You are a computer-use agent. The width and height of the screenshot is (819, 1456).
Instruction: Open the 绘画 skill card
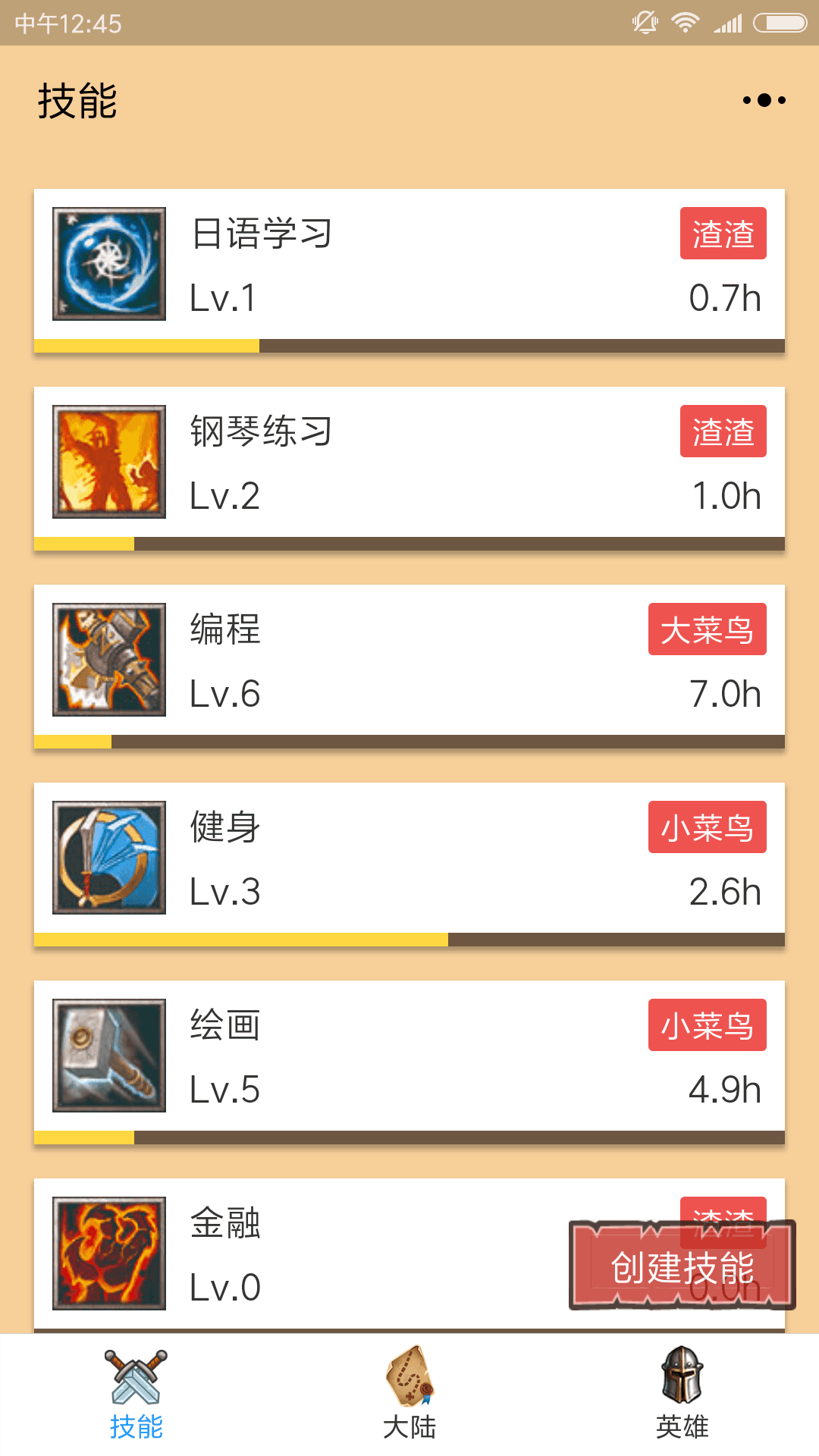click(409, 1057)
